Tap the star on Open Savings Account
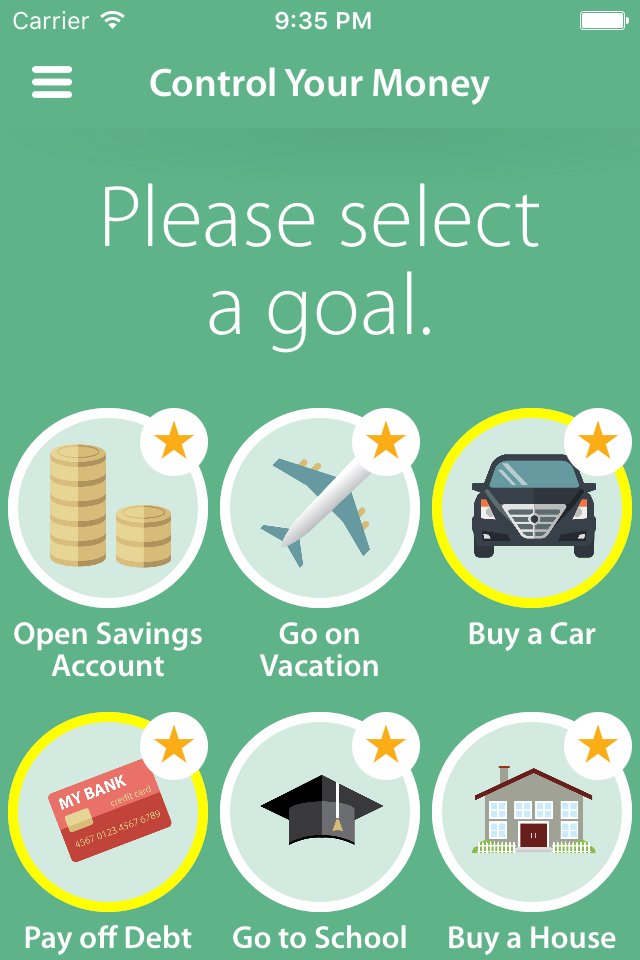 point(174,441)
